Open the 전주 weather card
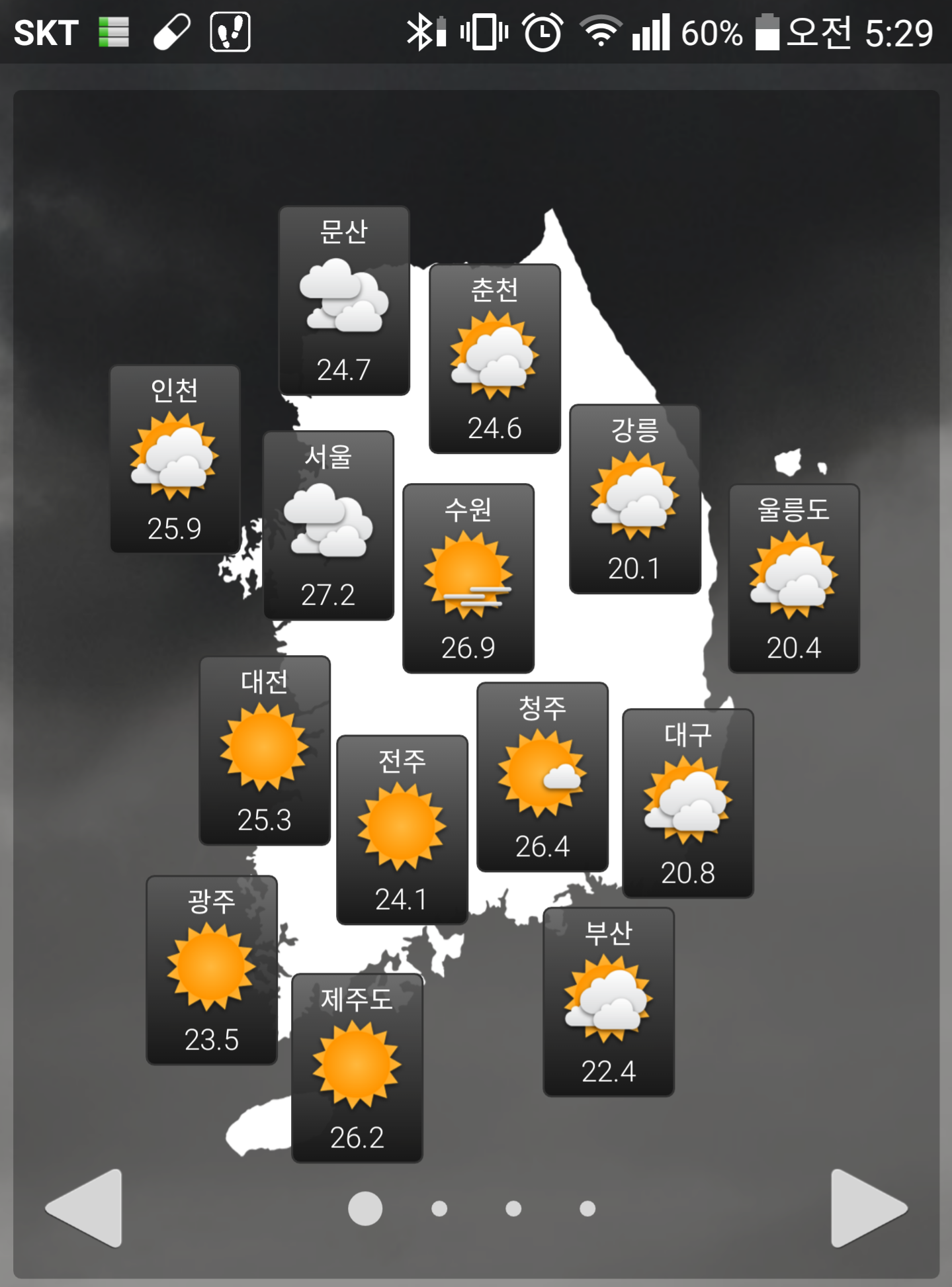This screenshot has height=1287, width=952. [x=402, y=829]
